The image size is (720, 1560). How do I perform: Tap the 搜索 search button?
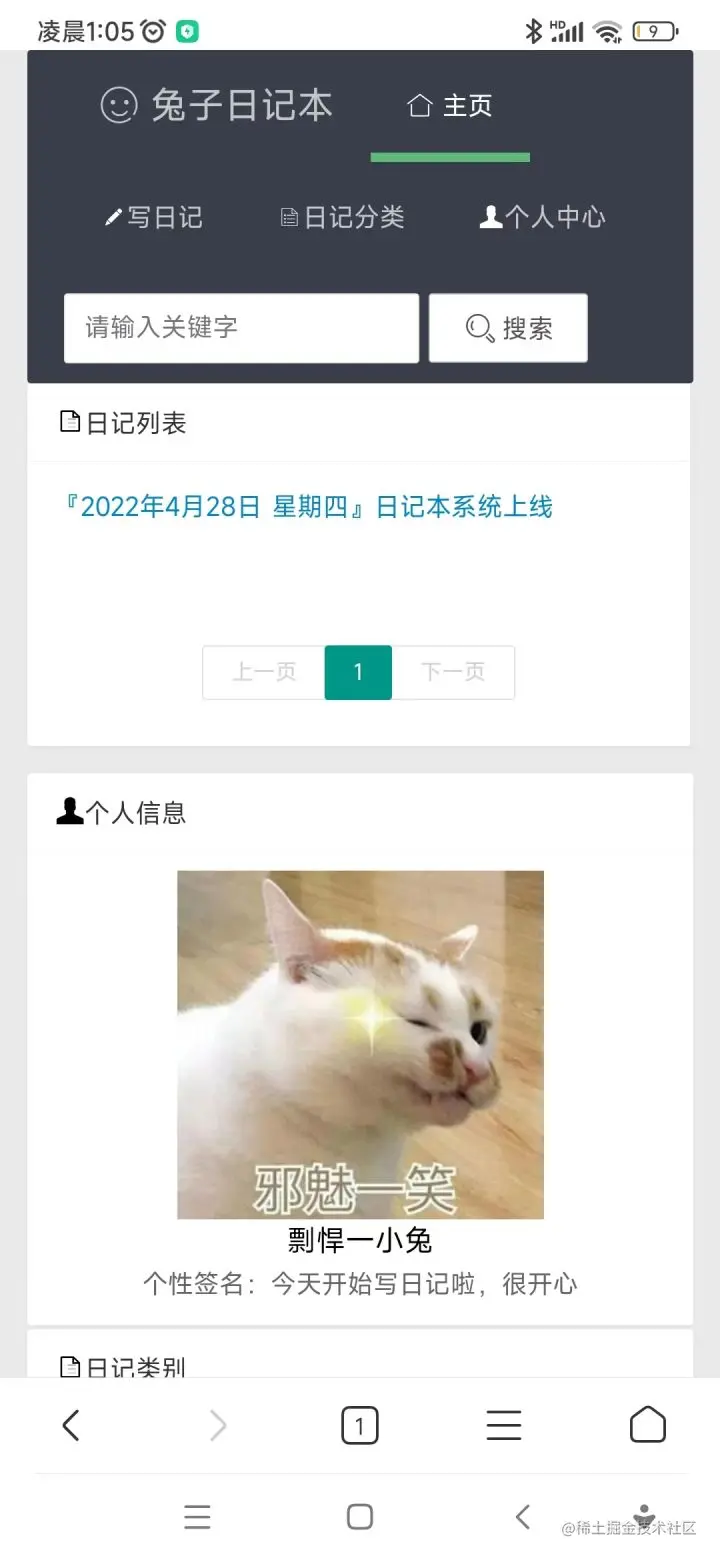pyautogui.click(x=508, y=328)
